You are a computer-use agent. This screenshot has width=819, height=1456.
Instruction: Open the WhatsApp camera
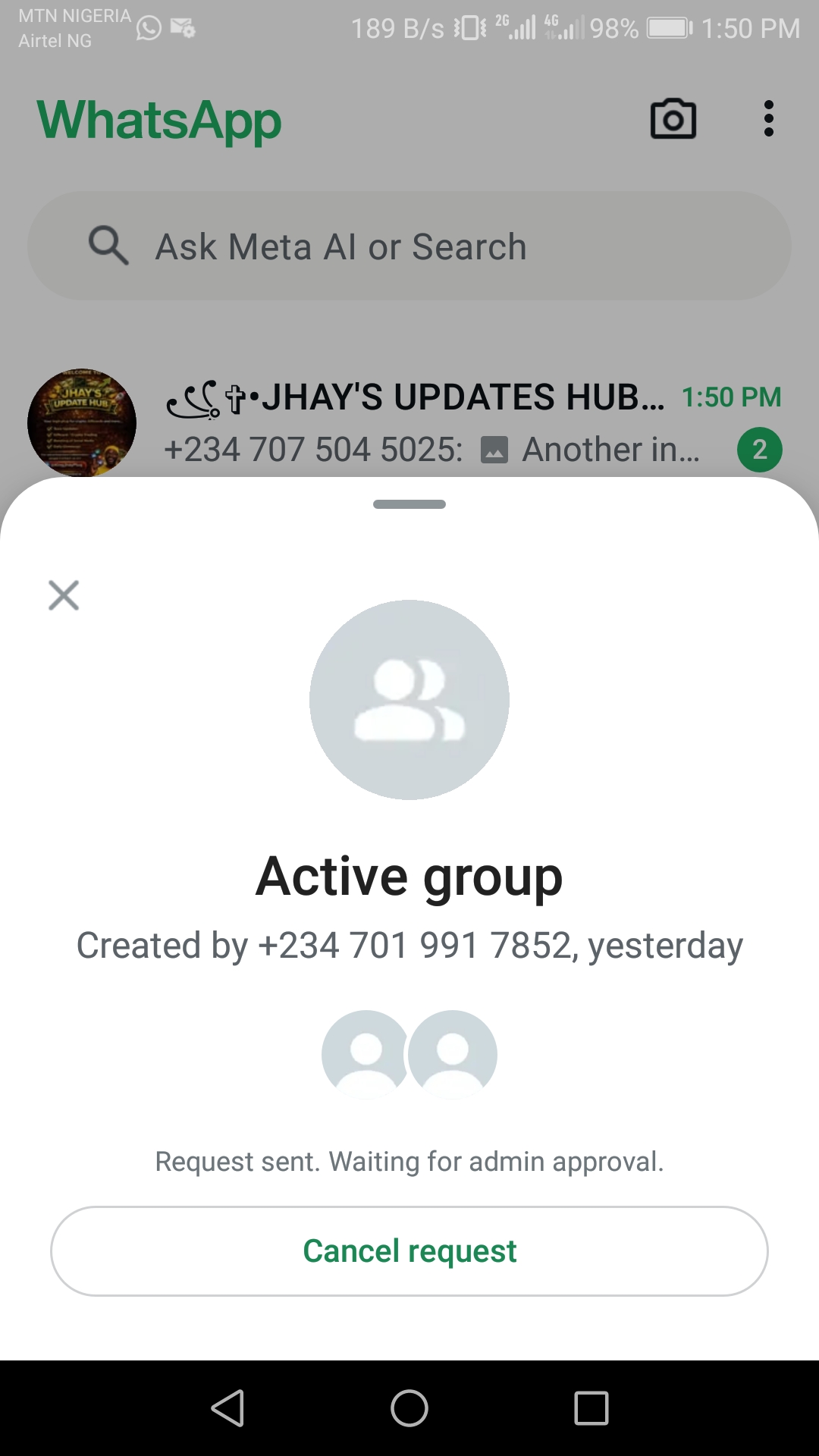pyautogui.click(x=673, y=119)
